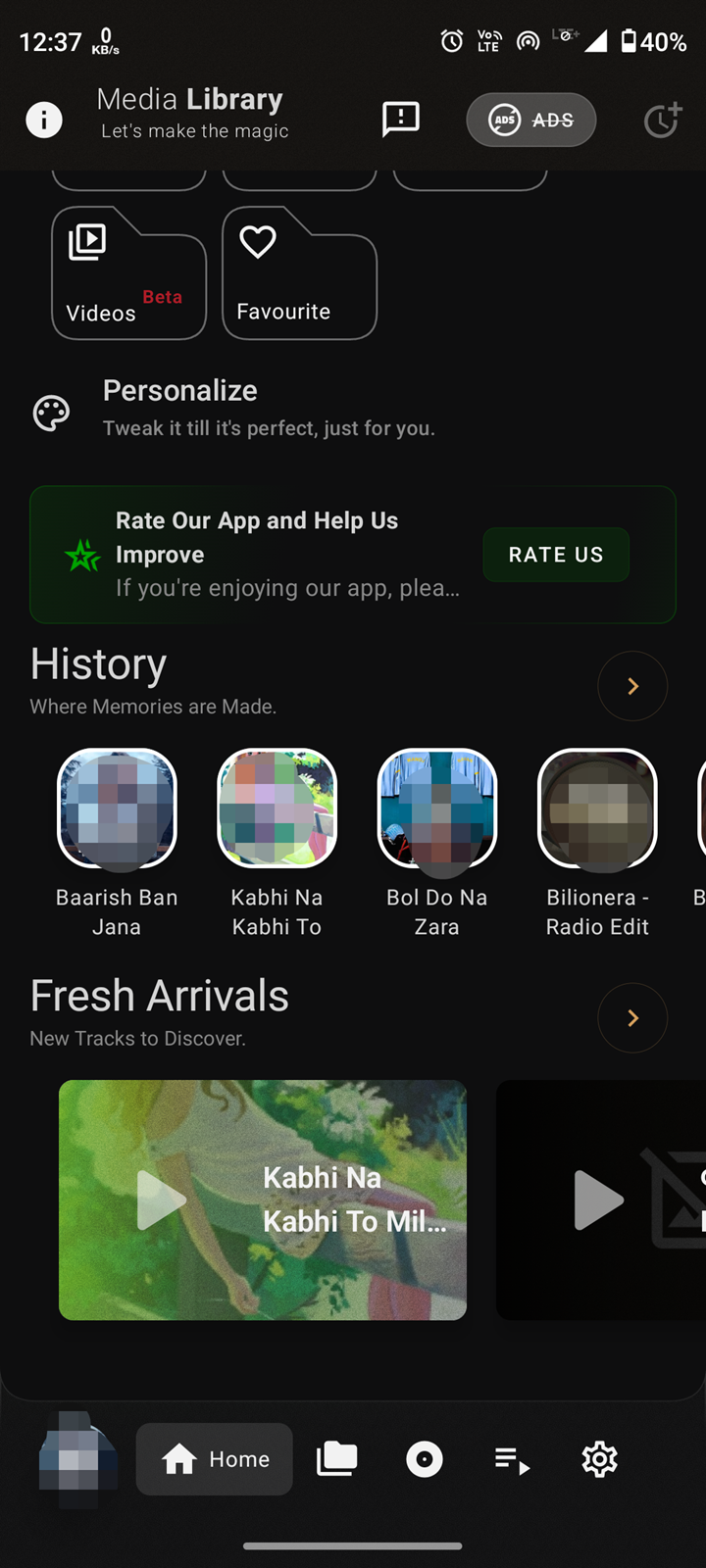Screen dimensions: 706x1568
Task: Open the Favourite folder
Action: 299,273
